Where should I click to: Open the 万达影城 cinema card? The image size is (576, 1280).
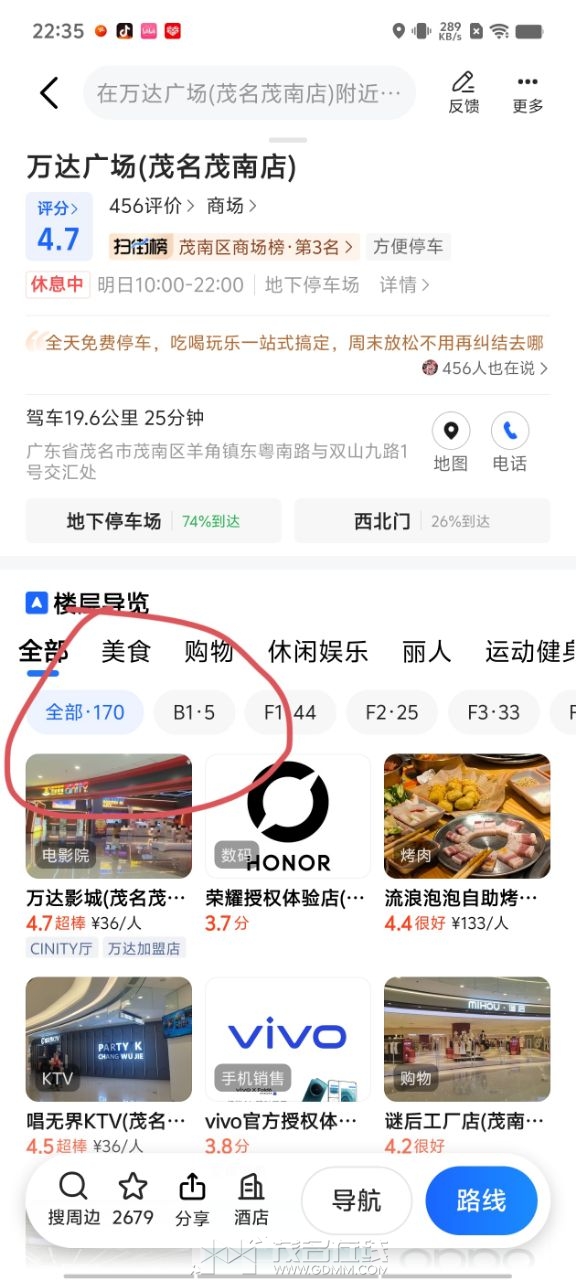pos(108,855)
